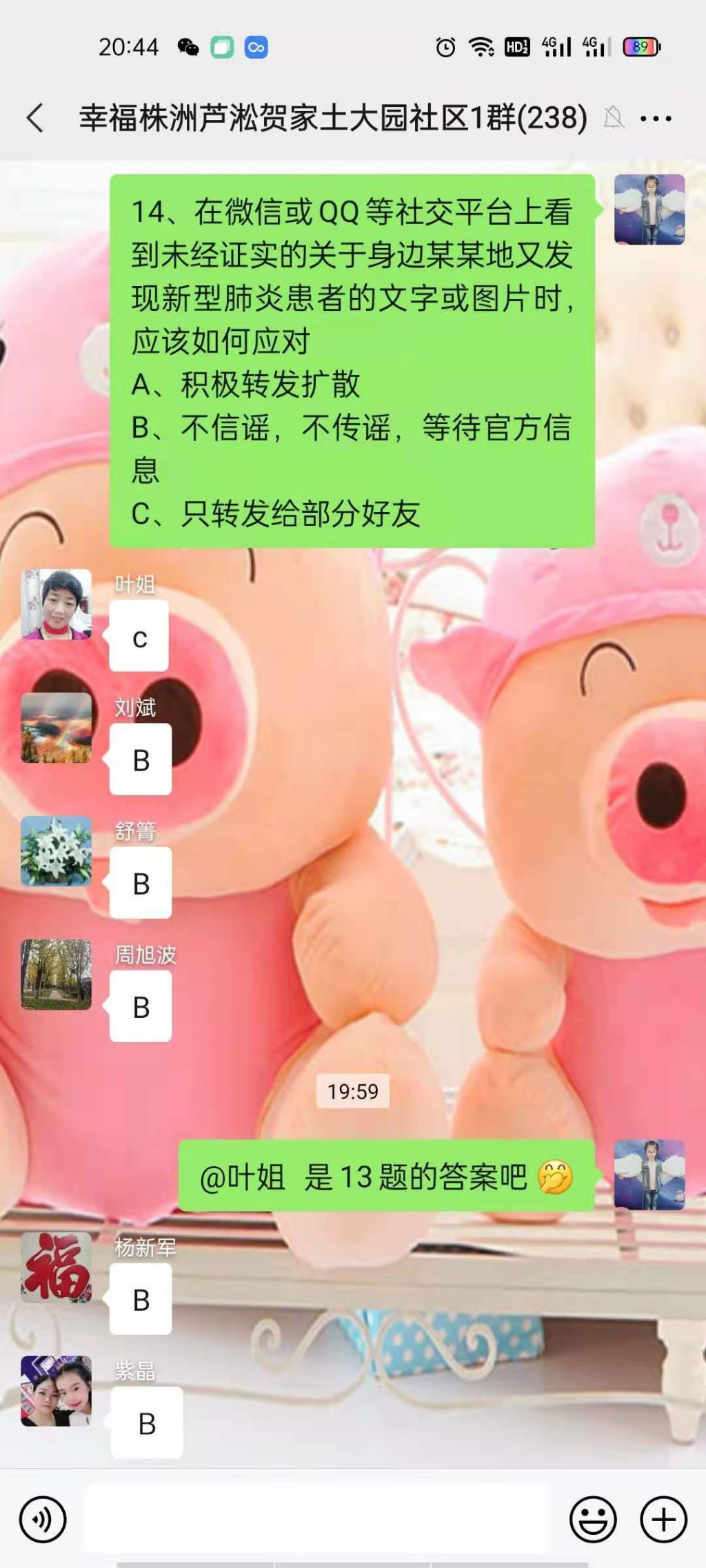View 刘斌's profile avatar
Viewport: 706px width, 1568px height.
(x=57, y=728)
